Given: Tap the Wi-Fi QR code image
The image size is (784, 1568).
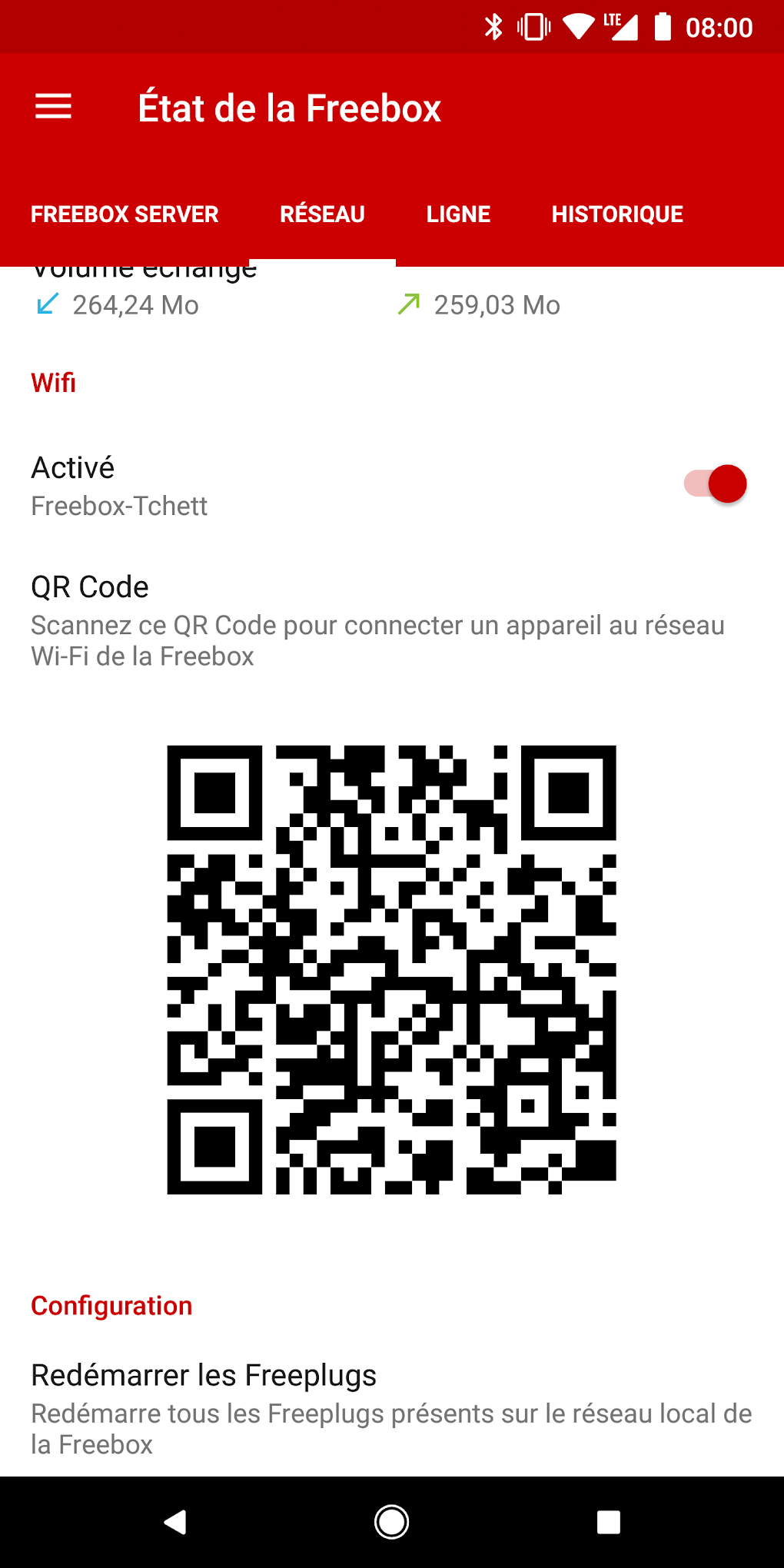Looking at the screenshot, I should [391, 967].
